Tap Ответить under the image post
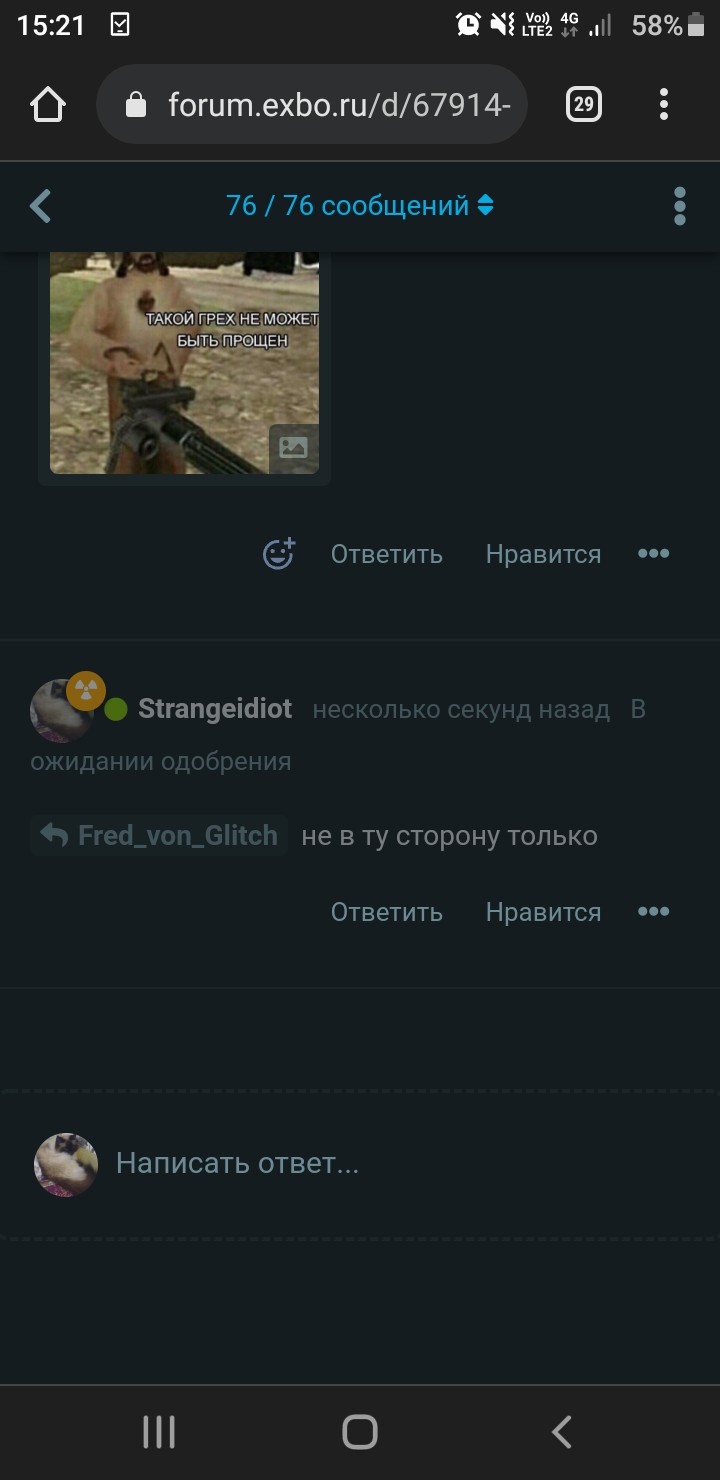This screenshot has height=1480, width=720. tap(386, 554)
